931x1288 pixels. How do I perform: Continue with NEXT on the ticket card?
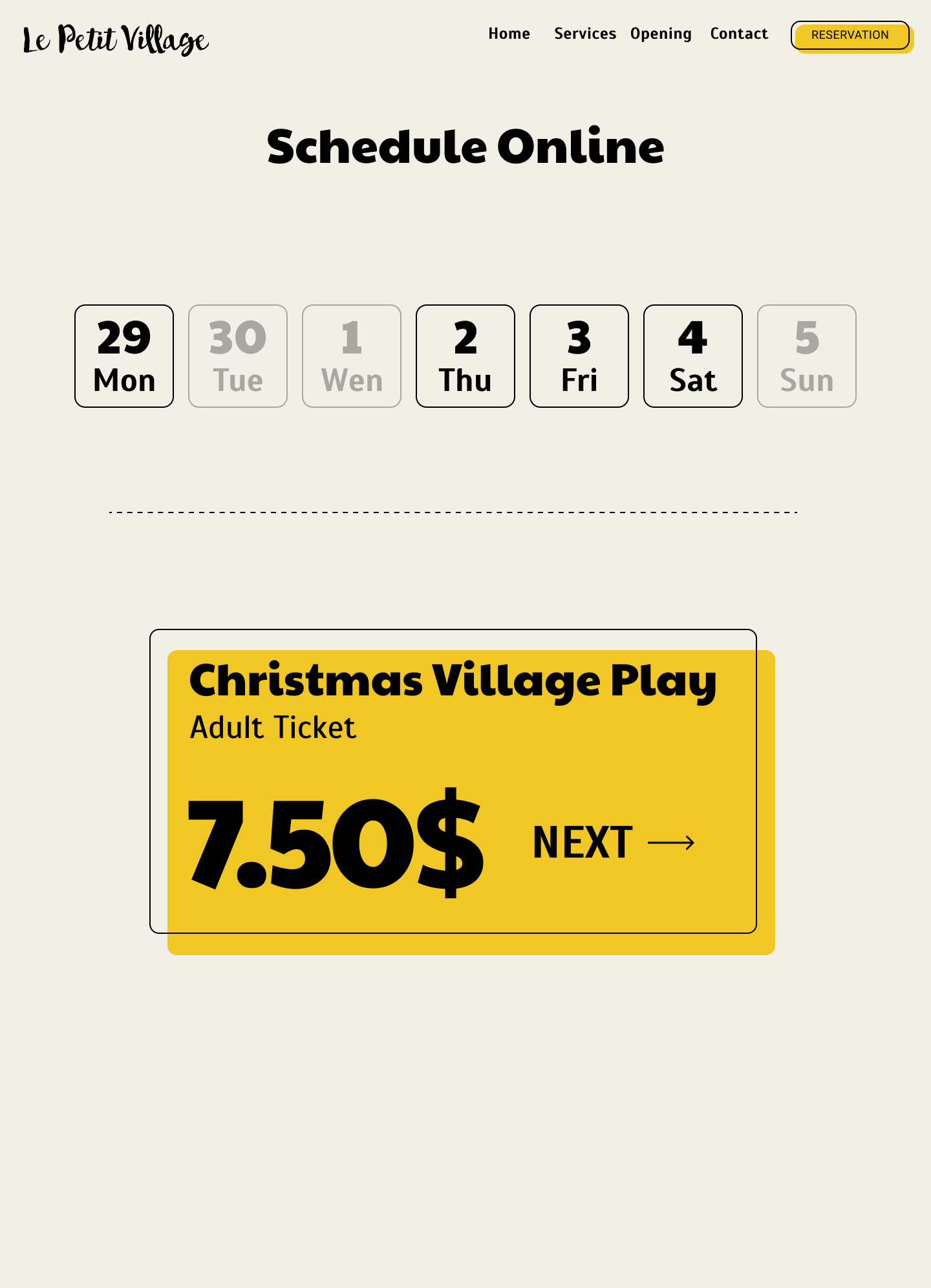click(x=613, y=842)
